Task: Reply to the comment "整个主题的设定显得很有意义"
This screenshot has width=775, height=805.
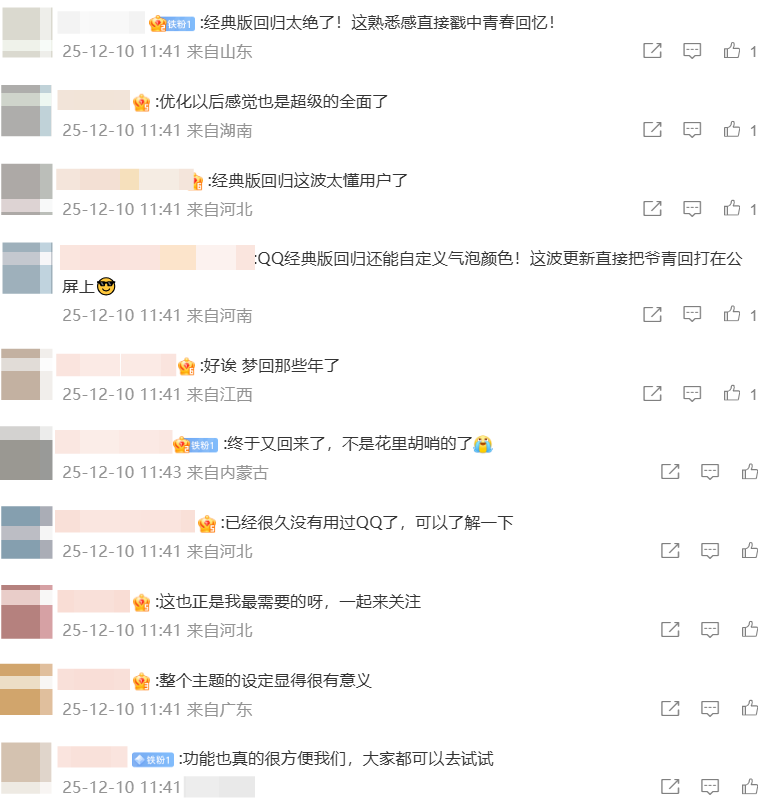Action: [x=710, y=708]
